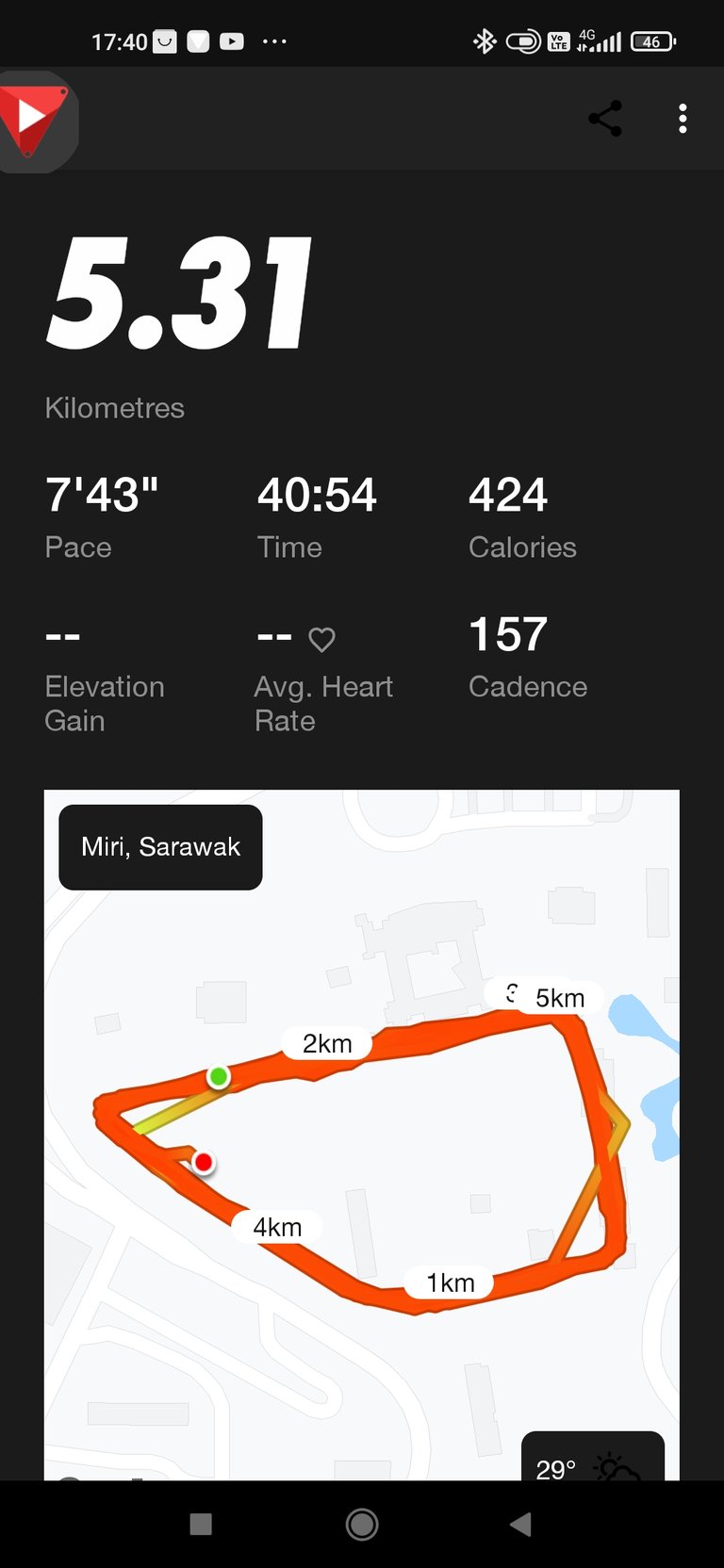This screenshot has width=724, height=1568.
Task: Open recent apps from the navigation bar
Action: 201,1524
